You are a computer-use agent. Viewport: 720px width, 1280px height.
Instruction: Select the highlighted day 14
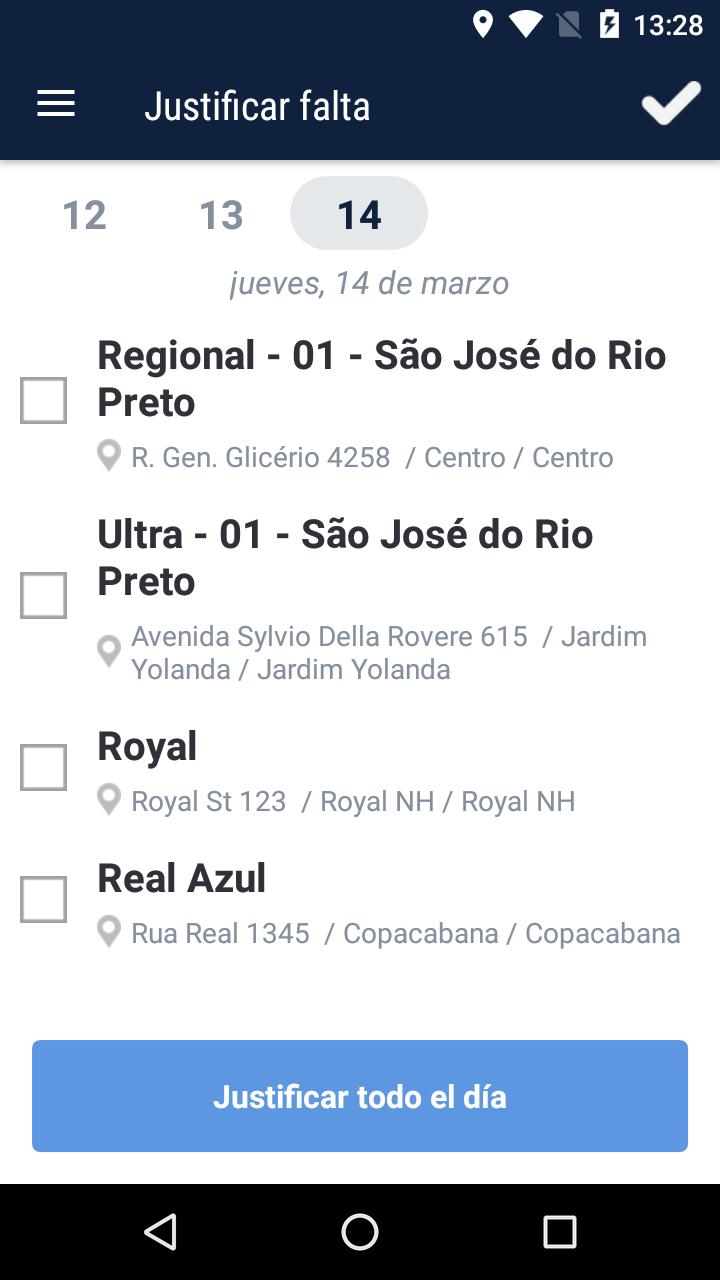point(359,213)
